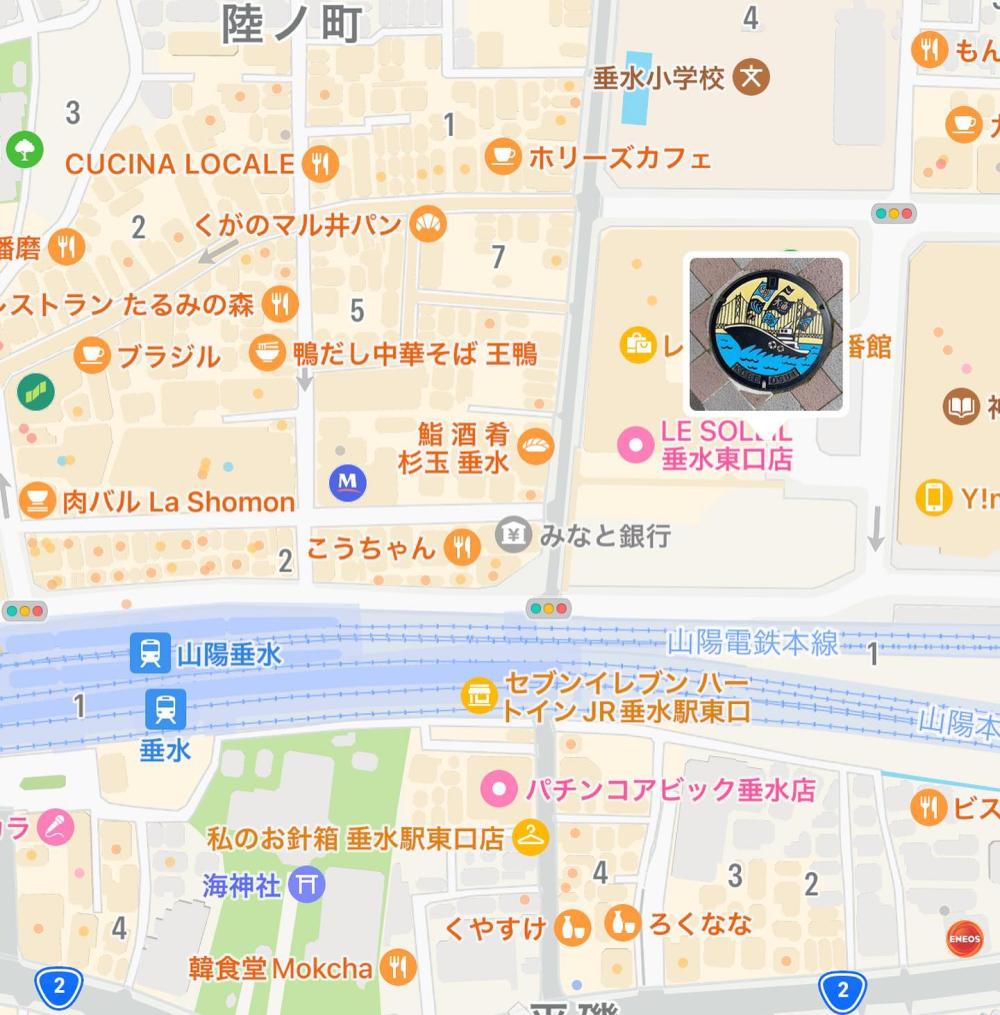Tap the ホリーズカフェ cafe marker
Viewport: 1000px width, 1015px height.
click(502, 156)
